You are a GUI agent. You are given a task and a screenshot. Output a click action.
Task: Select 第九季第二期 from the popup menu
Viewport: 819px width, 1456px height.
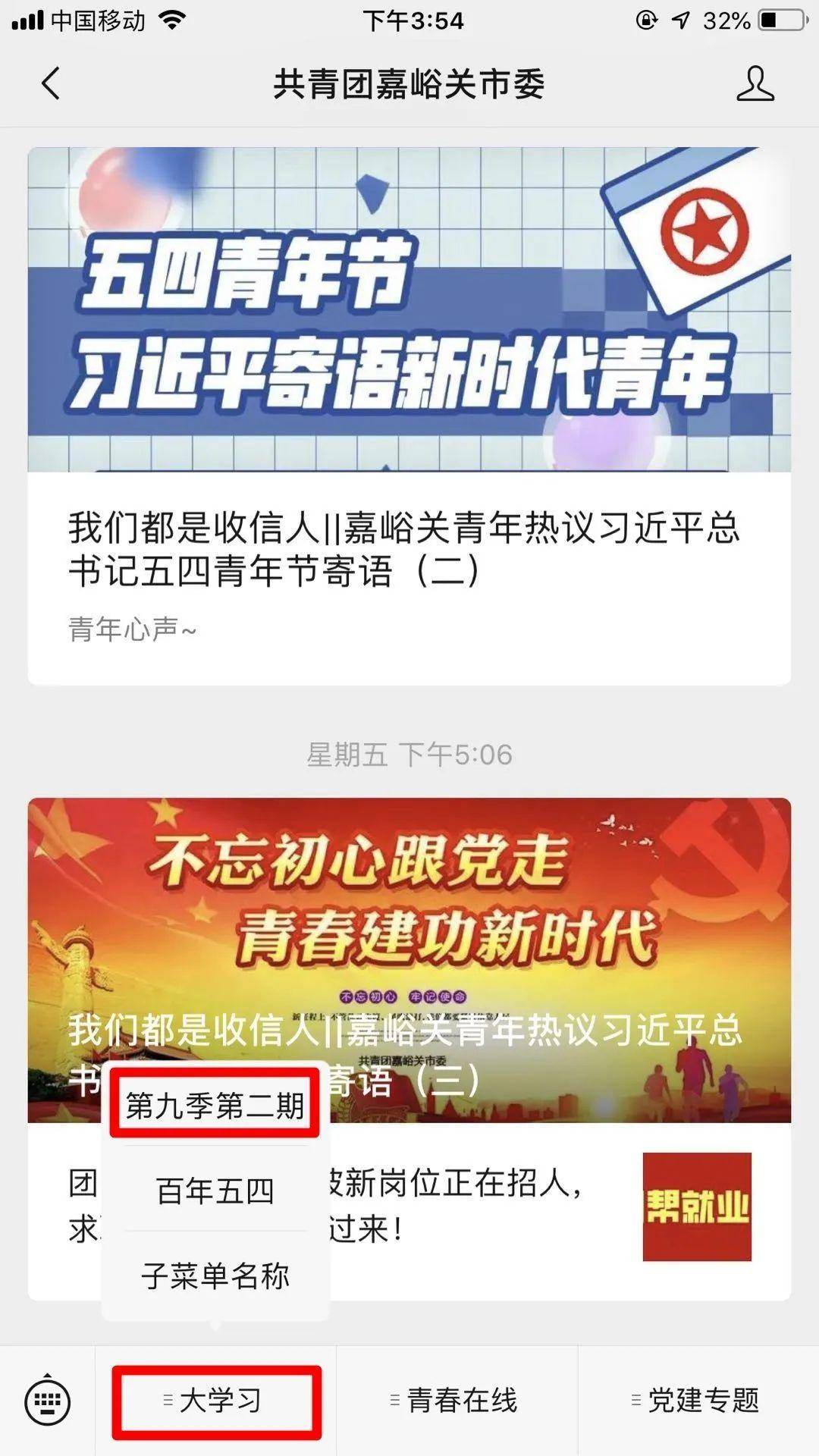tap(215, 1106)
